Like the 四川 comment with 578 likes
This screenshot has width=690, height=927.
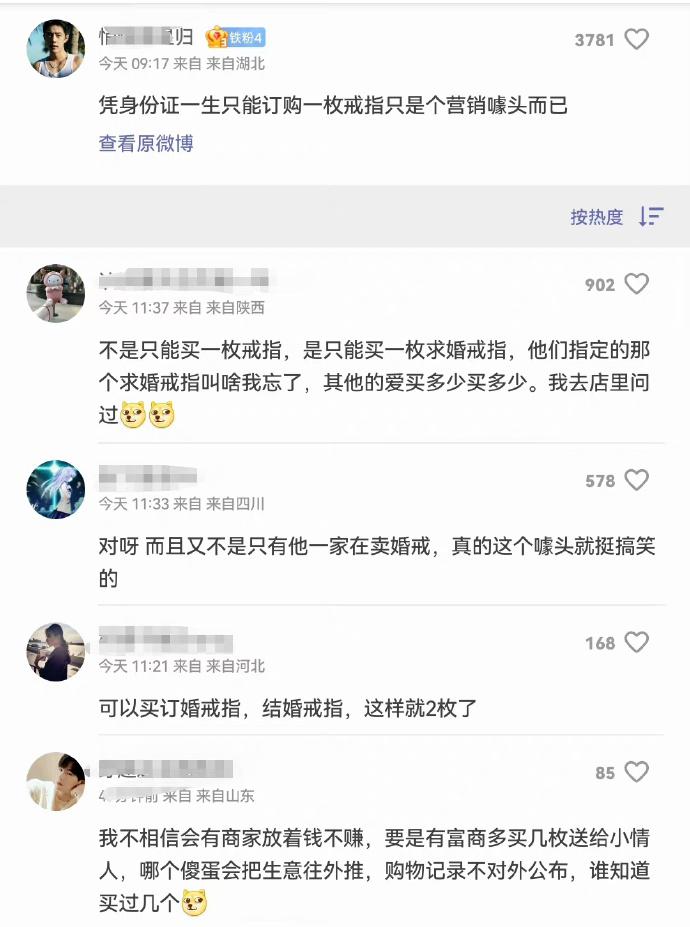pos(636,481)
